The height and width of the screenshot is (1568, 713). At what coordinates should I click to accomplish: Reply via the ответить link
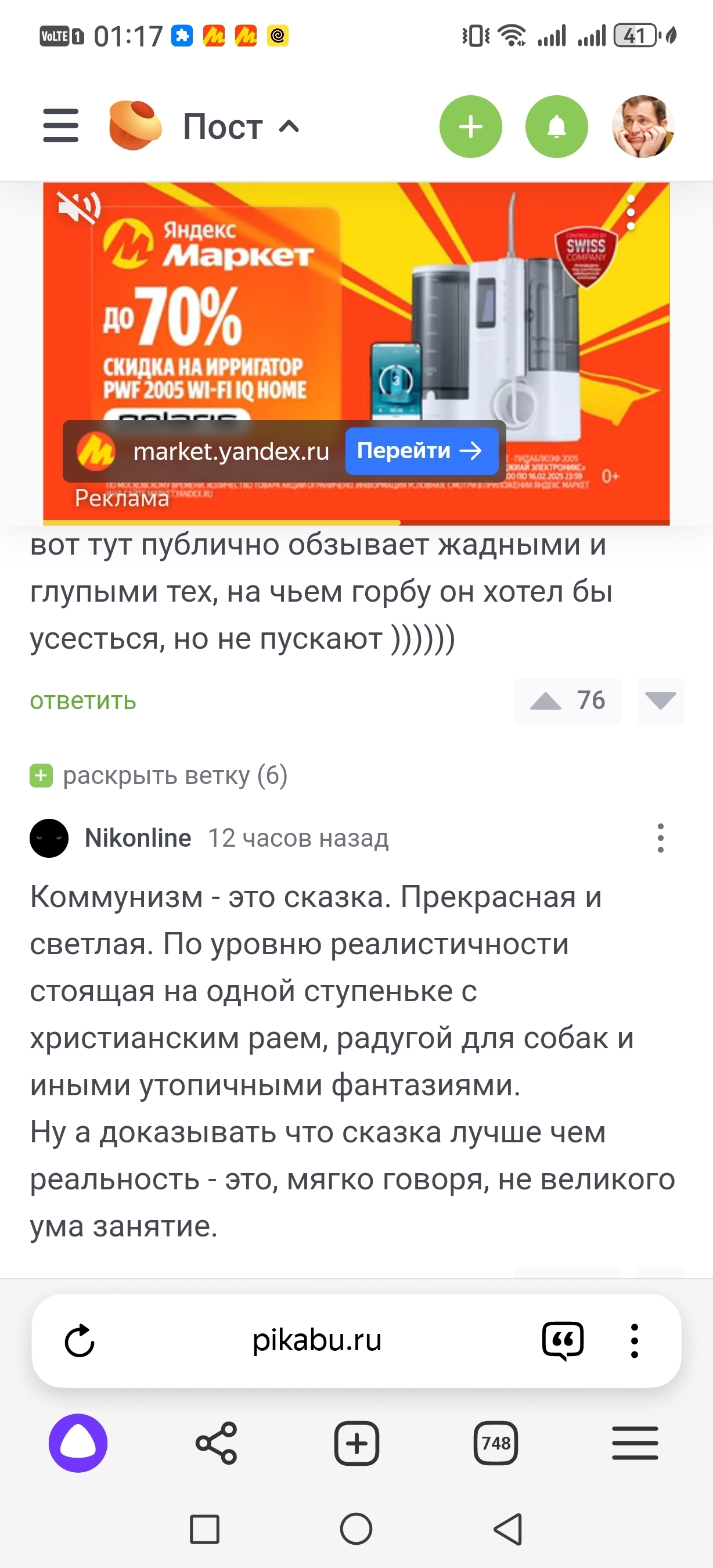82,700
